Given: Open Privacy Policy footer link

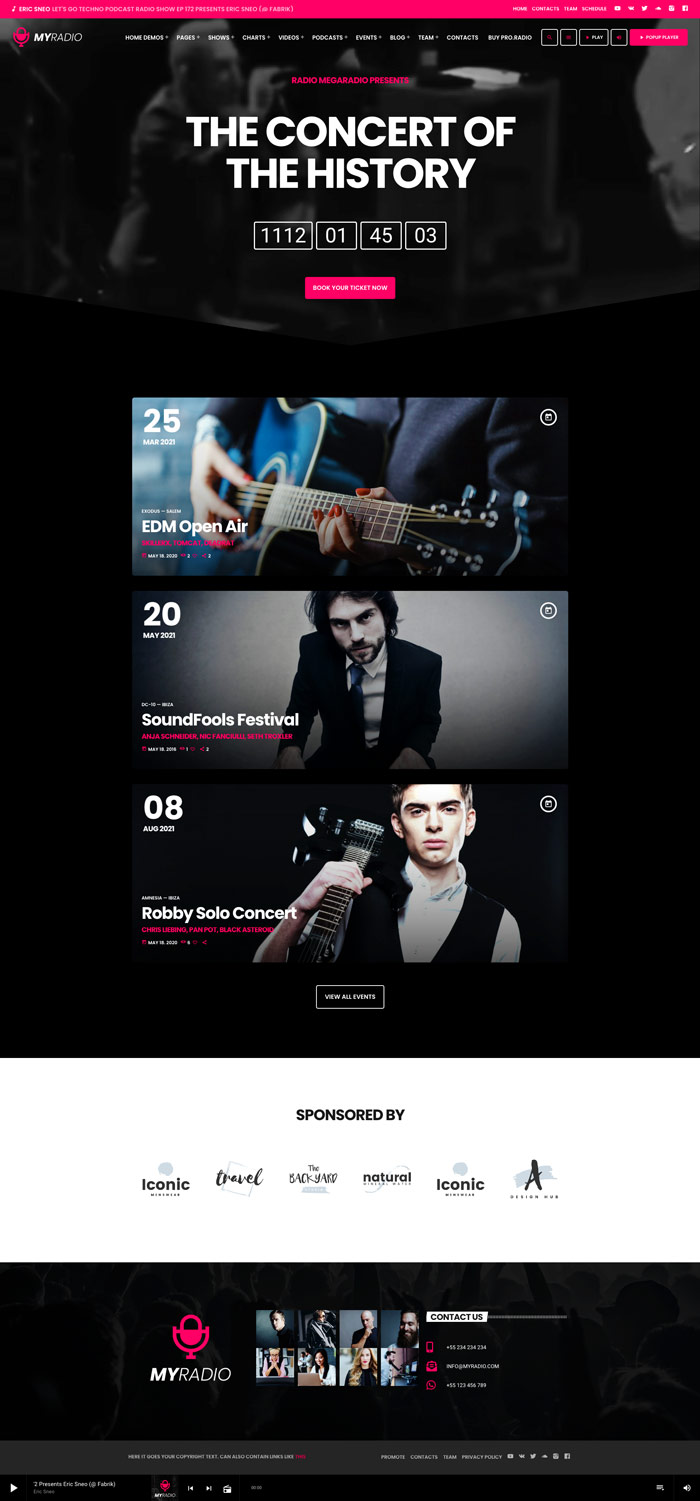Looking at the screenshot, I should pyautogui.click(x=482, y=1457).
